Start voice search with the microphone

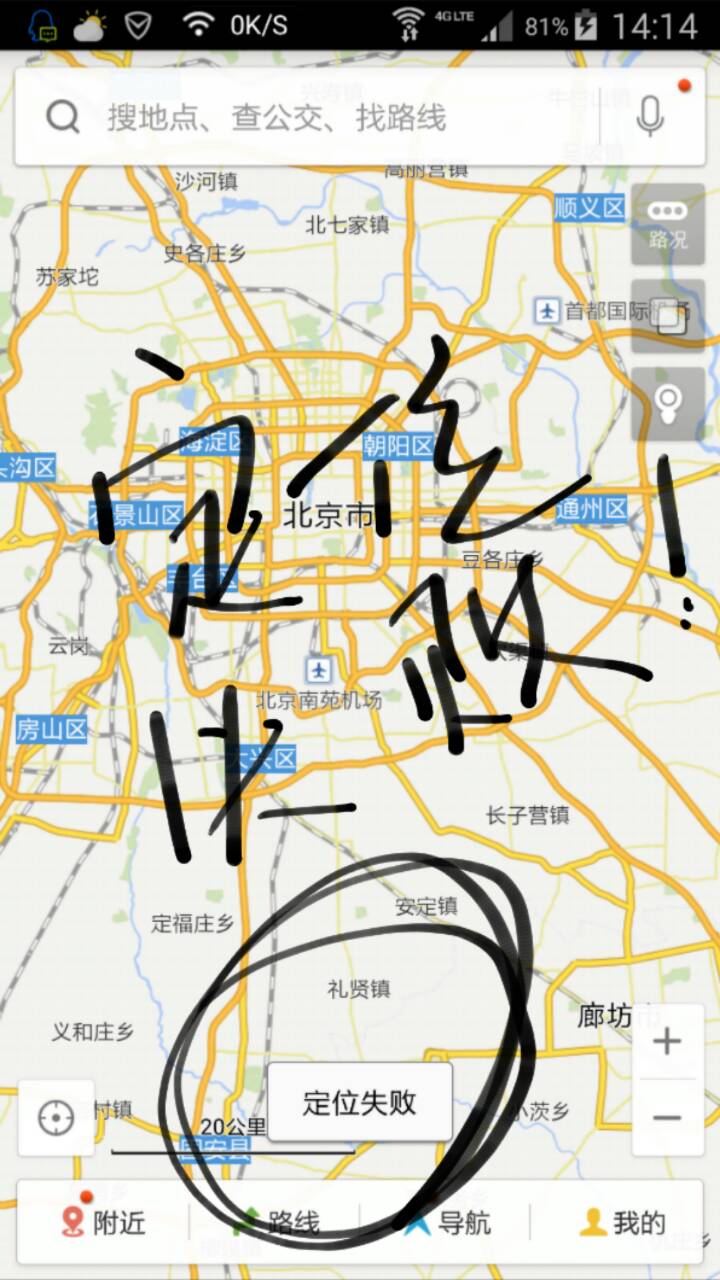click(x=650, y=118)
